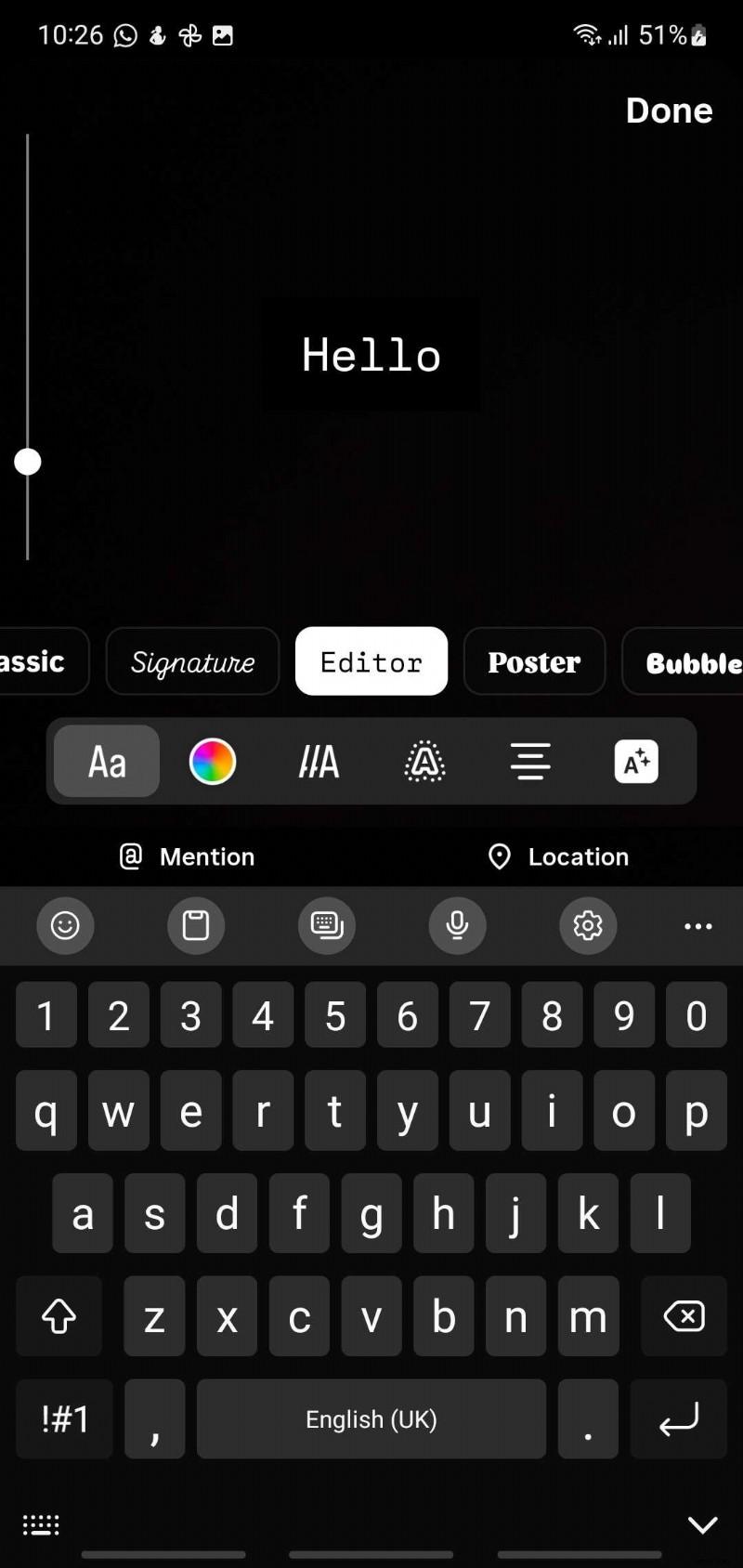Toggle the text outline effect icon
The width and height of the screenshot is (743, 1568).
(x=424, y=762)
